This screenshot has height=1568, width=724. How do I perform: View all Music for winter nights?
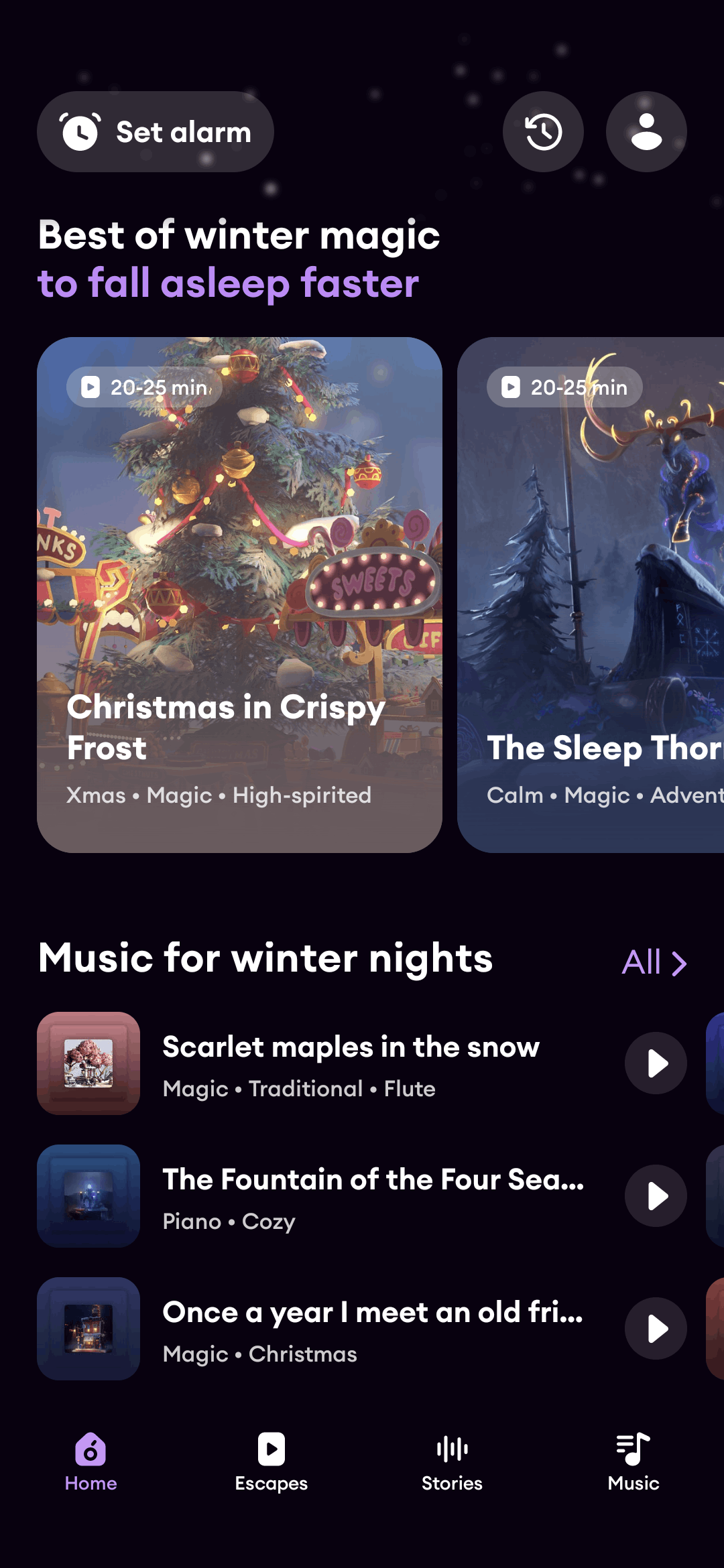(x=654, y=962)
